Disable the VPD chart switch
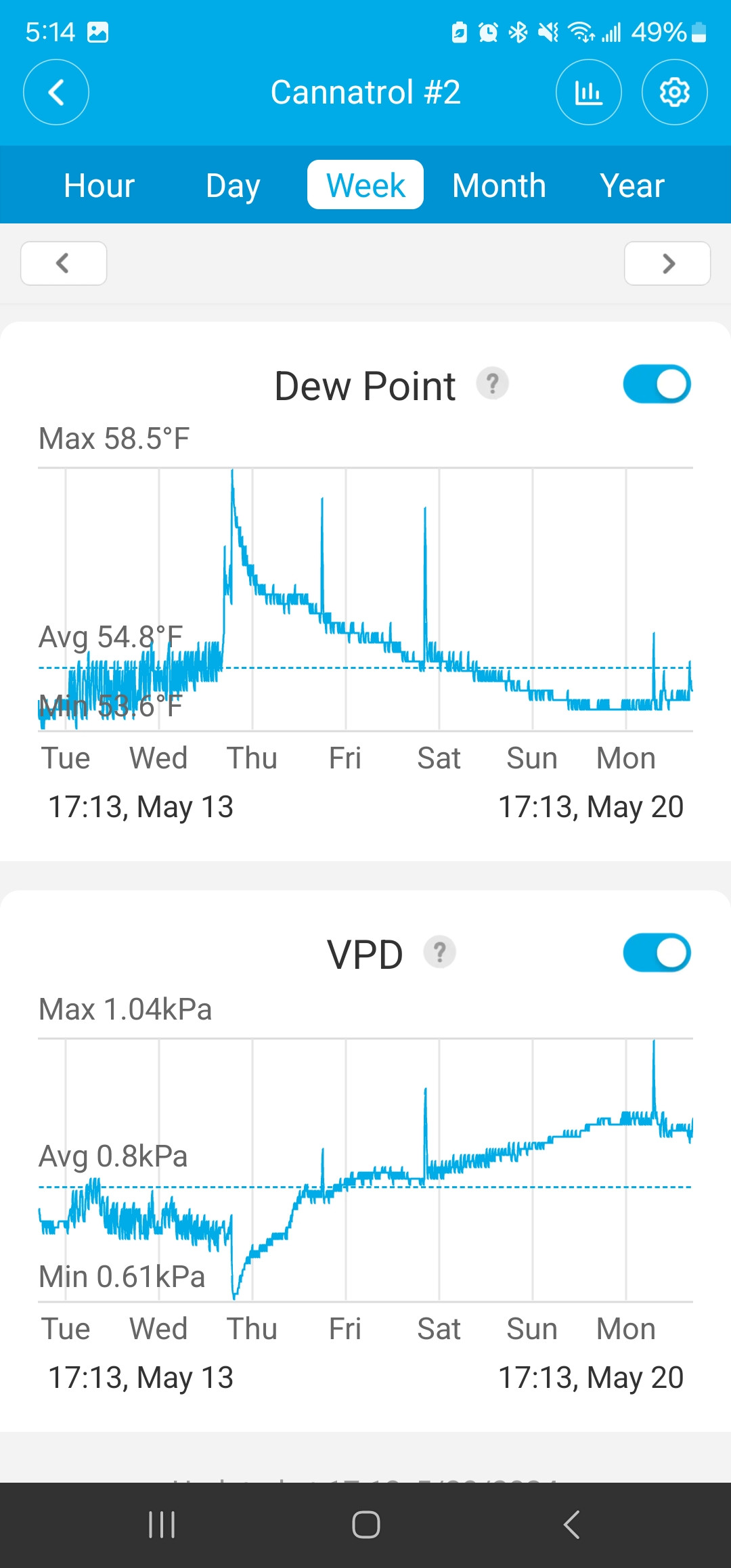This screenshot has width=731, height=1568. 657,953
